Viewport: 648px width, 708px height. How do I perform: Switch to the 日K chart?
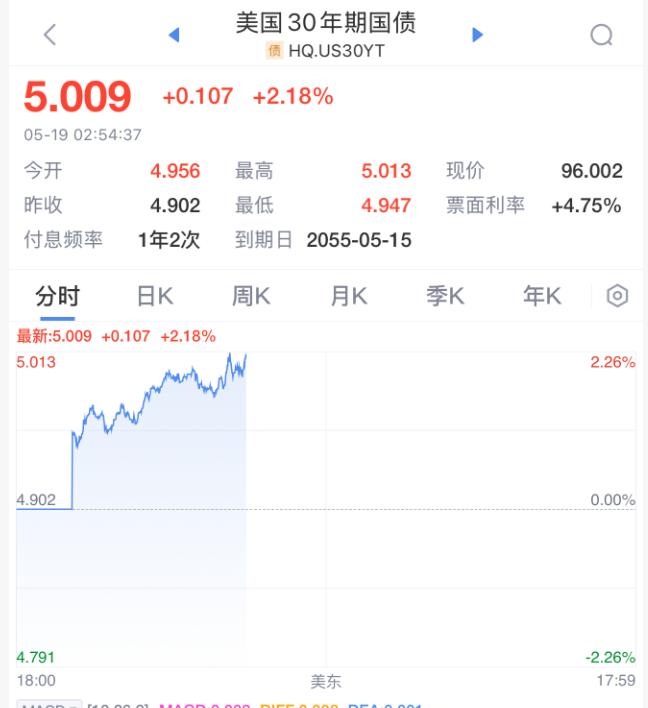coord(155,296)
